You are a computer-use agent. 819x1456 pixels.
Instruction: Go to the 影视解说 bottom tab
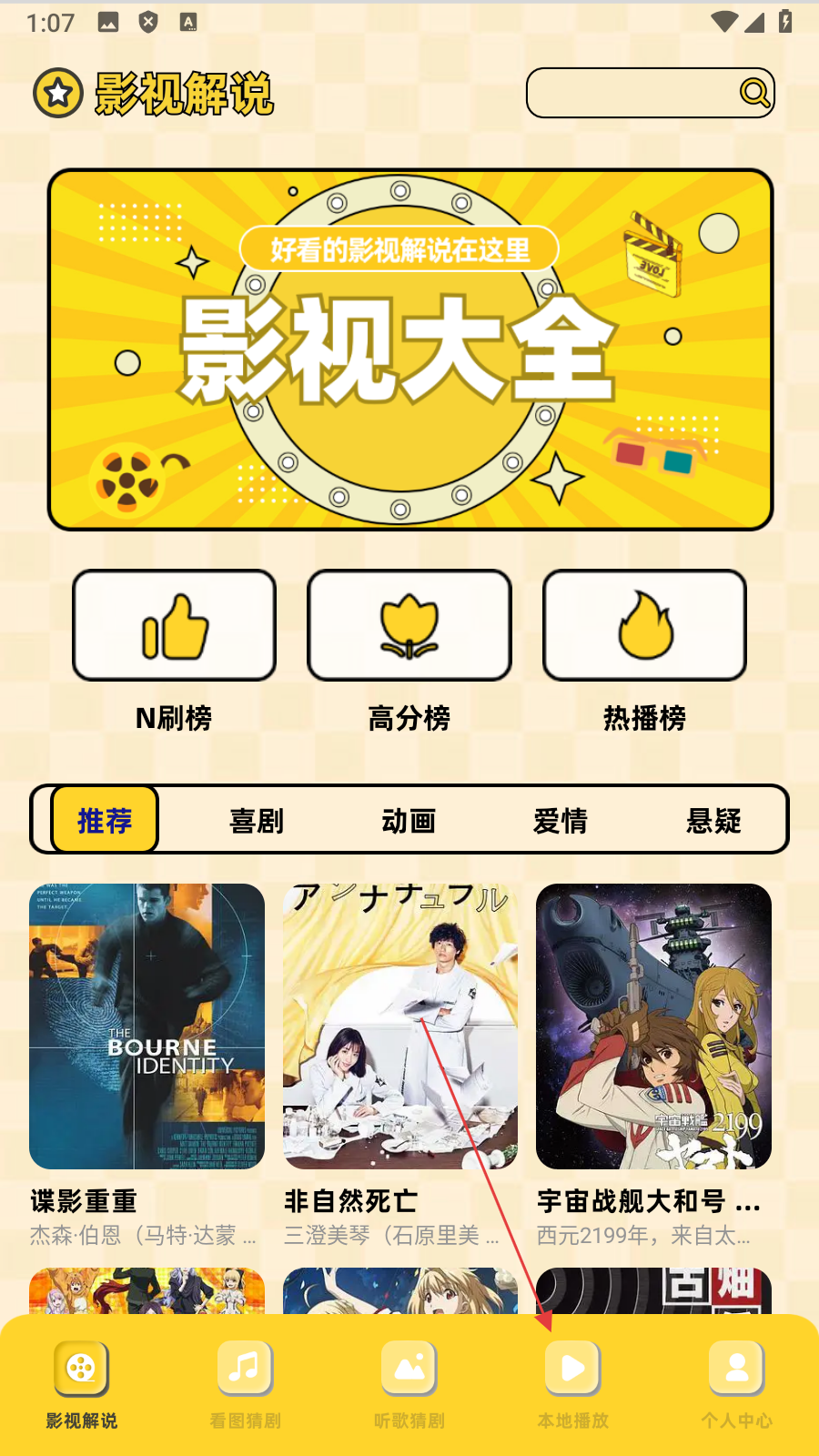82,1383
